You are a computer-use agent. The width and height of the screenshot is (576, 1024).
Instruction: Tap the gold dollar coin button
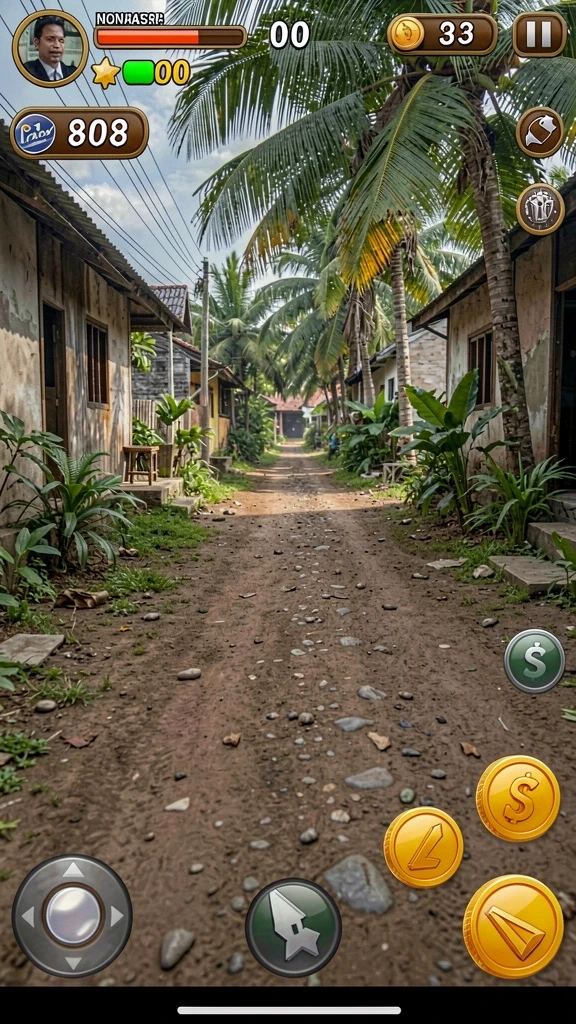[518, 798]
